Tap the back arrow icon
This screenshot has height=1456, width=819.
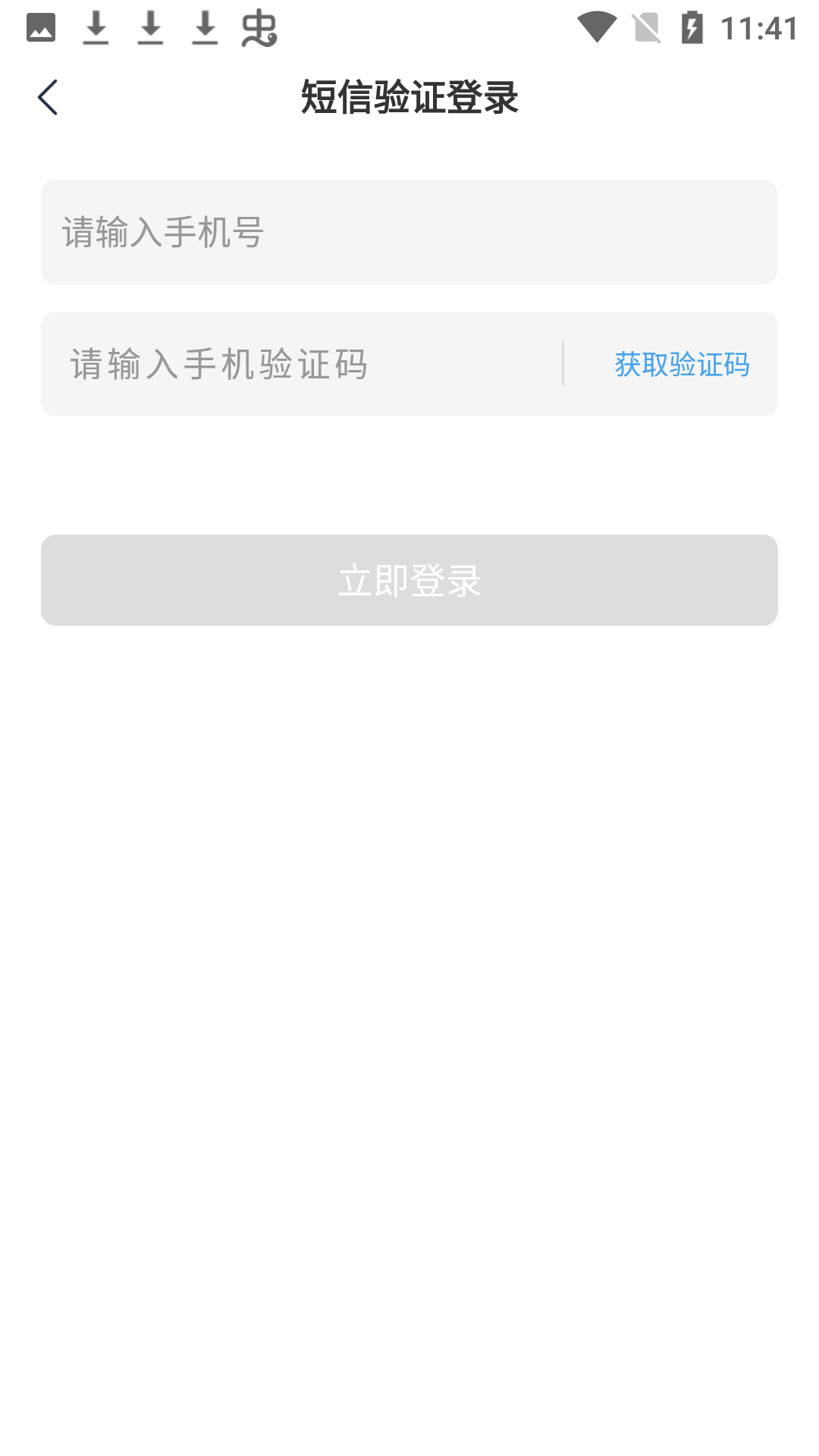pyautogui.click(x=48, y=97)
